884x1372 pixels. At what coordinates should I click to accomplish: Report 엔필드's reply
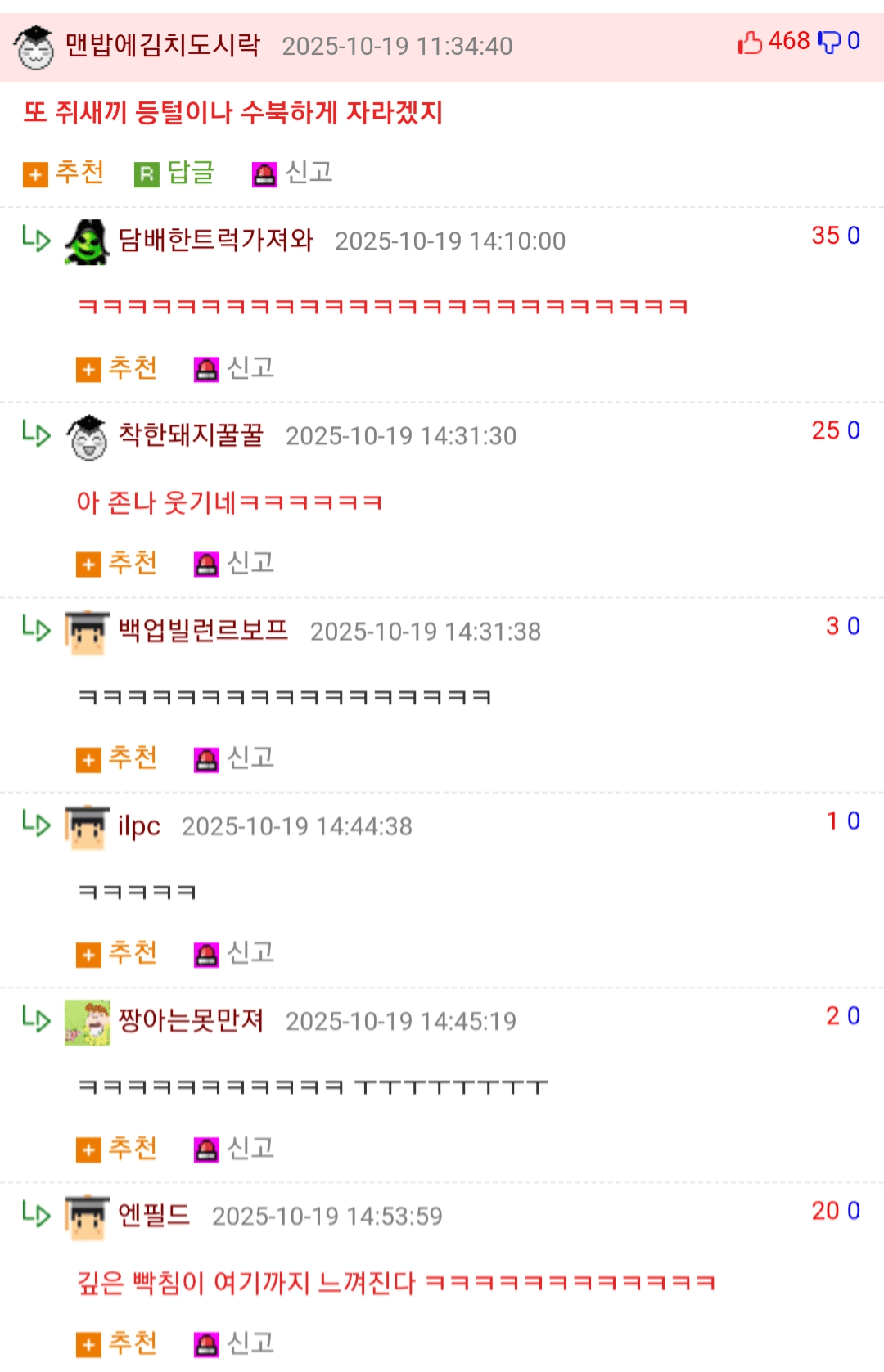234,1343
